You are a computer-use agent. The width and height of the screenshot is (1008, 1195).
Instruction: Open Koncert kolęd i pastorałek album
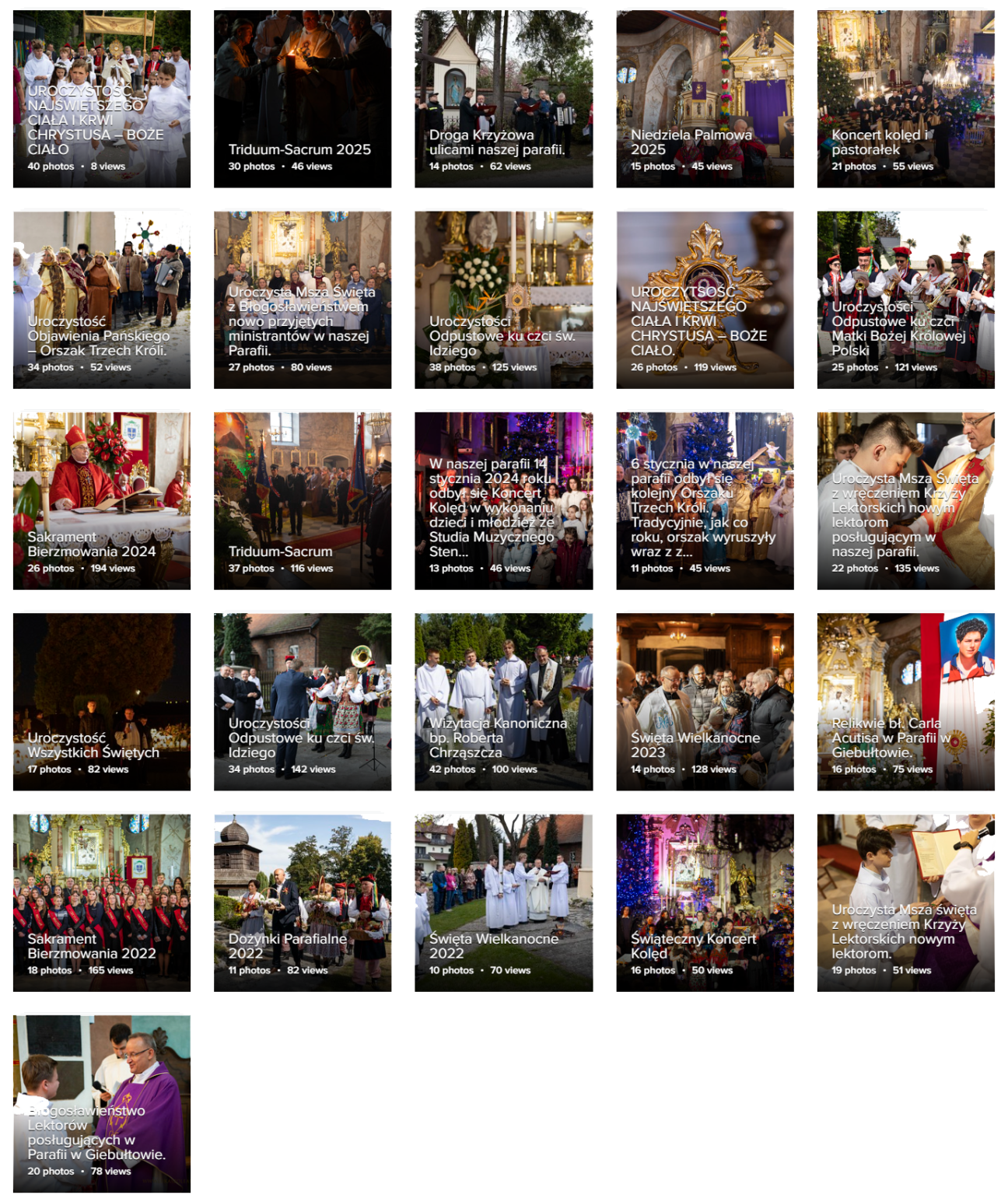pos(905,99)
